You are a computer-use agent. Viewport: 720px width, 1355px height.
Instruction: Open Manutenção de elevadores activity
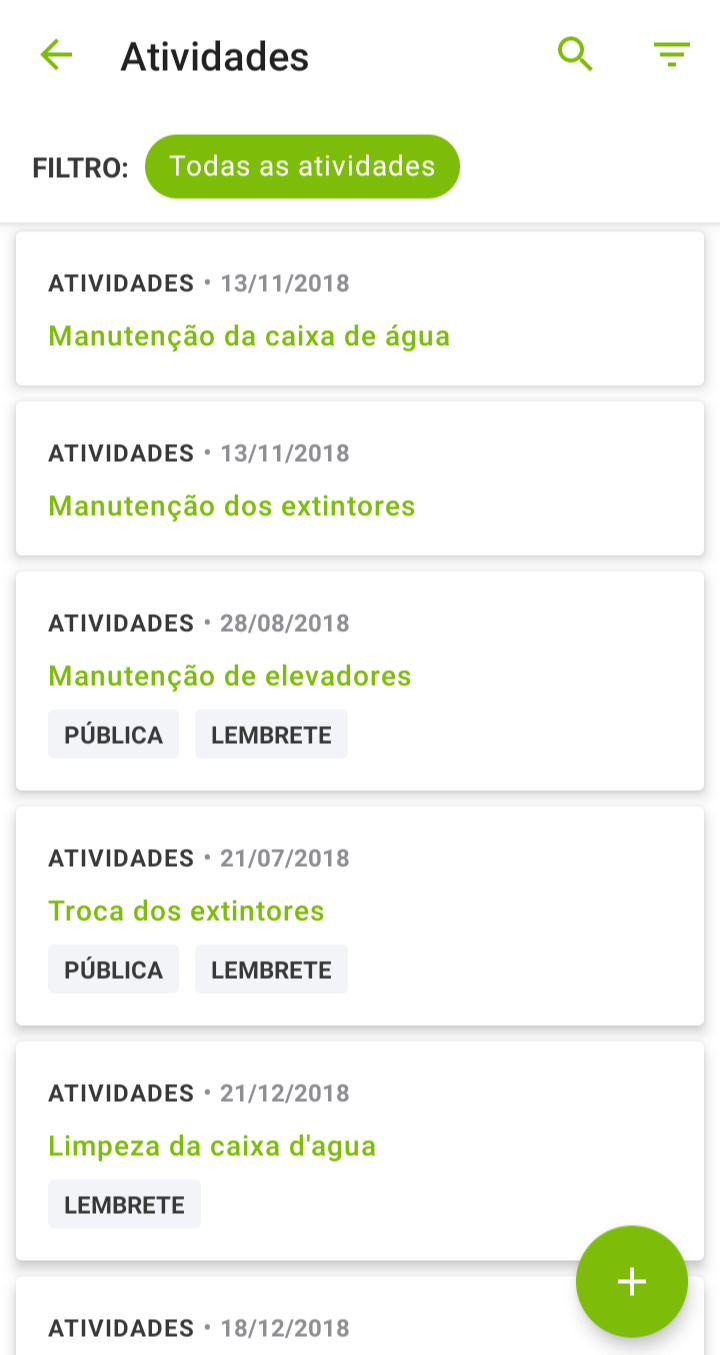(360, 681)
